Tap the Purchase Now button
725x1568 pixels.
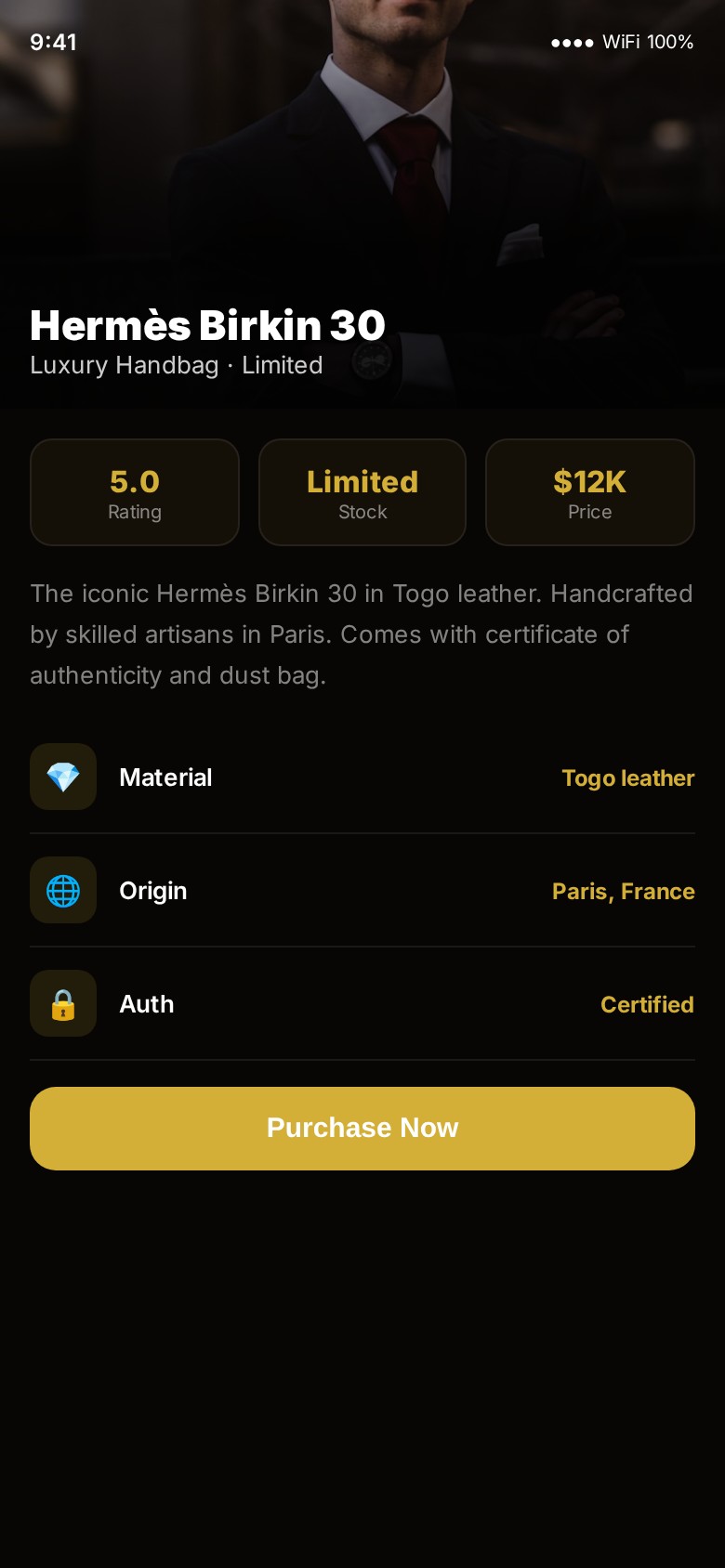[x=362, y=1128]
